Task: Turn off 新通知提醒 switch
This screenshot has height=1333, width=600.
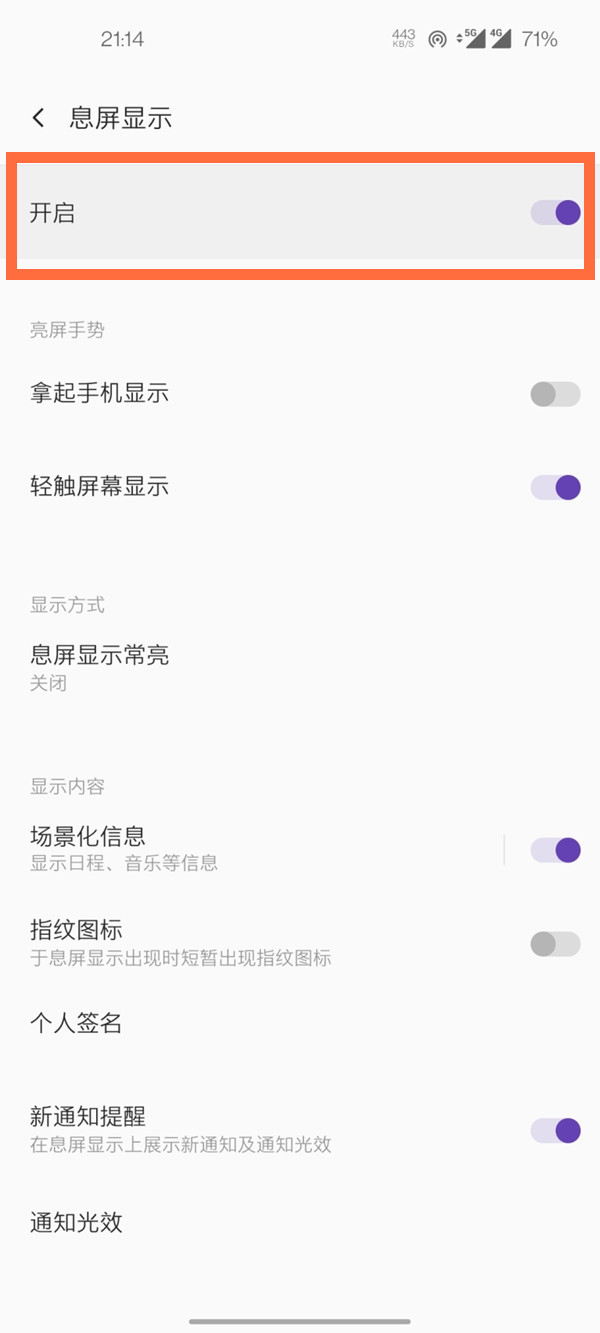Action: tap(555, 1130)
